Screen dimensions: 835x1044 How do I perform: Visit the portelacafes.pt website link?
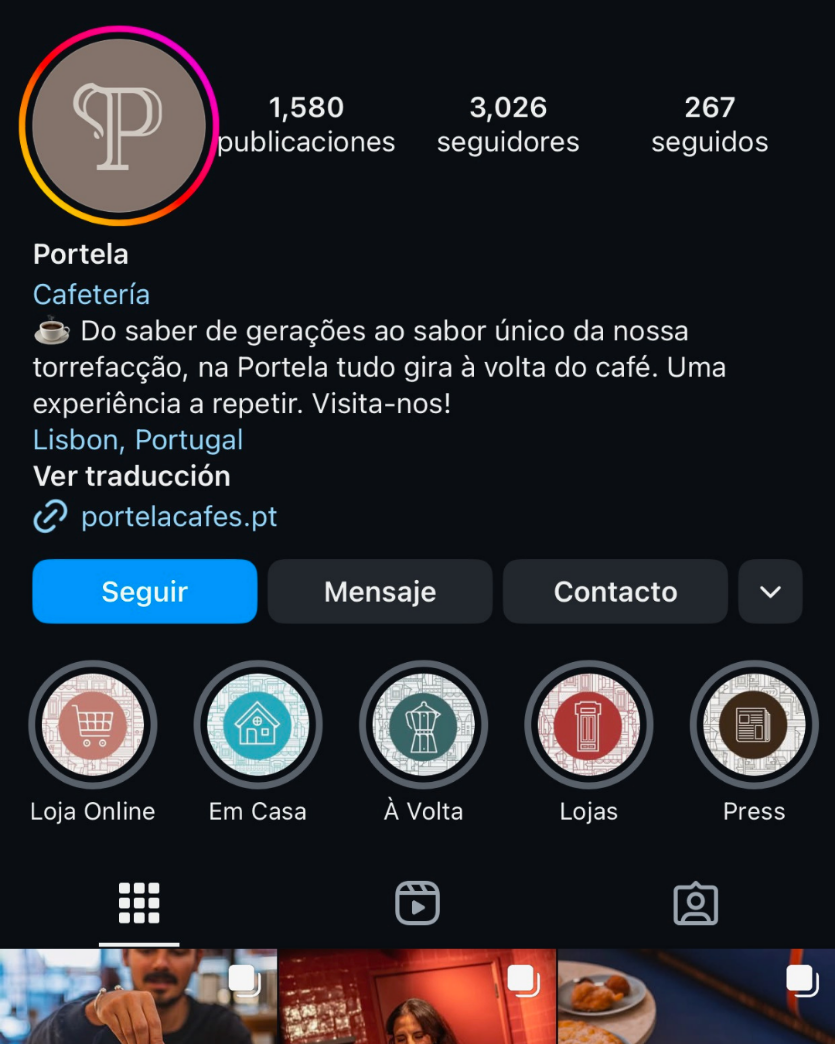point(179,517)
